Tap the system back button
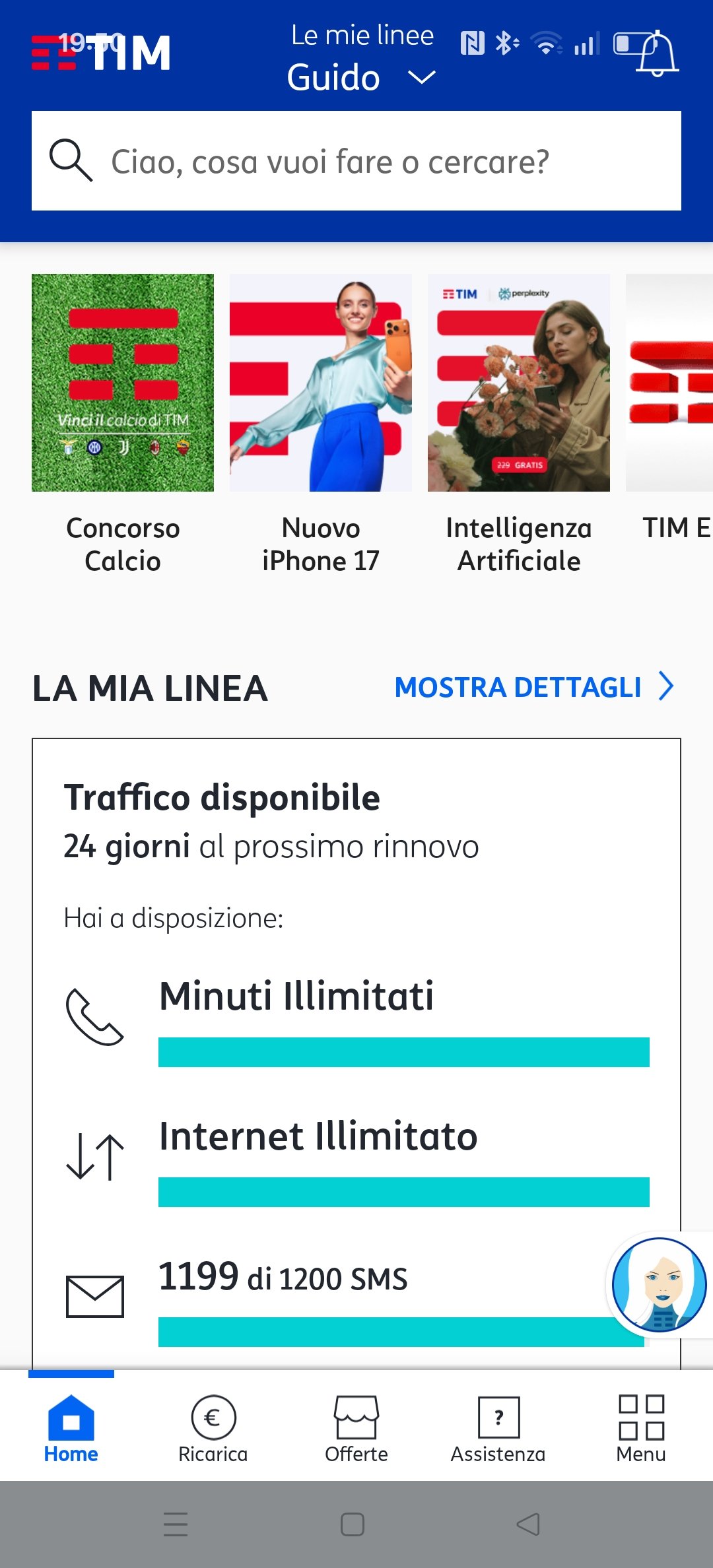Screen dimensions: 713x1568 pyautogui.click(x=528, y=1524)
